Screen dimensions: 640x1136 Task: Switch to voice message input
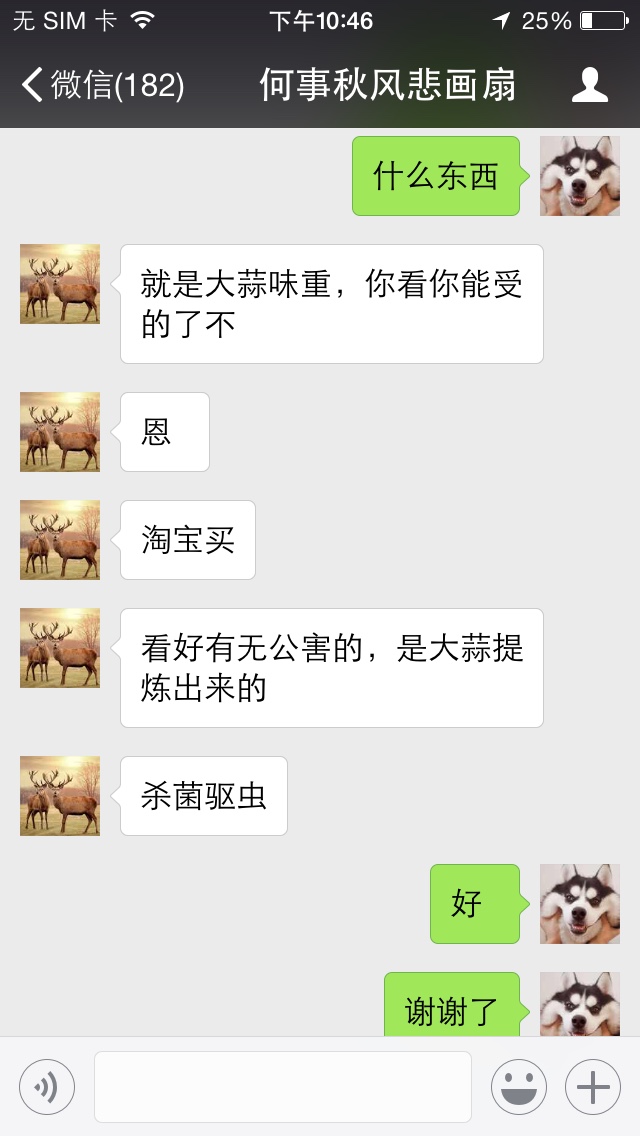(47, 1087)
